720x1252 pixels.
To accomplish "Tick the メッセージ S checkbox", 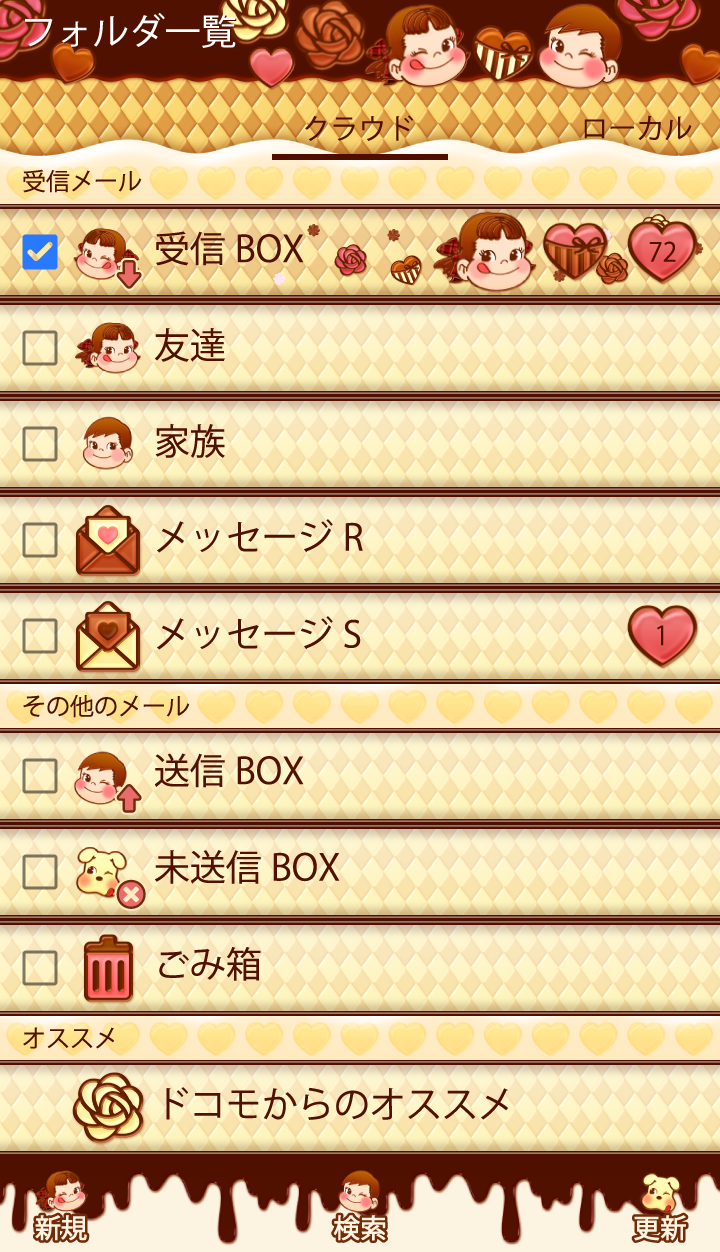I will coord(40,636).
